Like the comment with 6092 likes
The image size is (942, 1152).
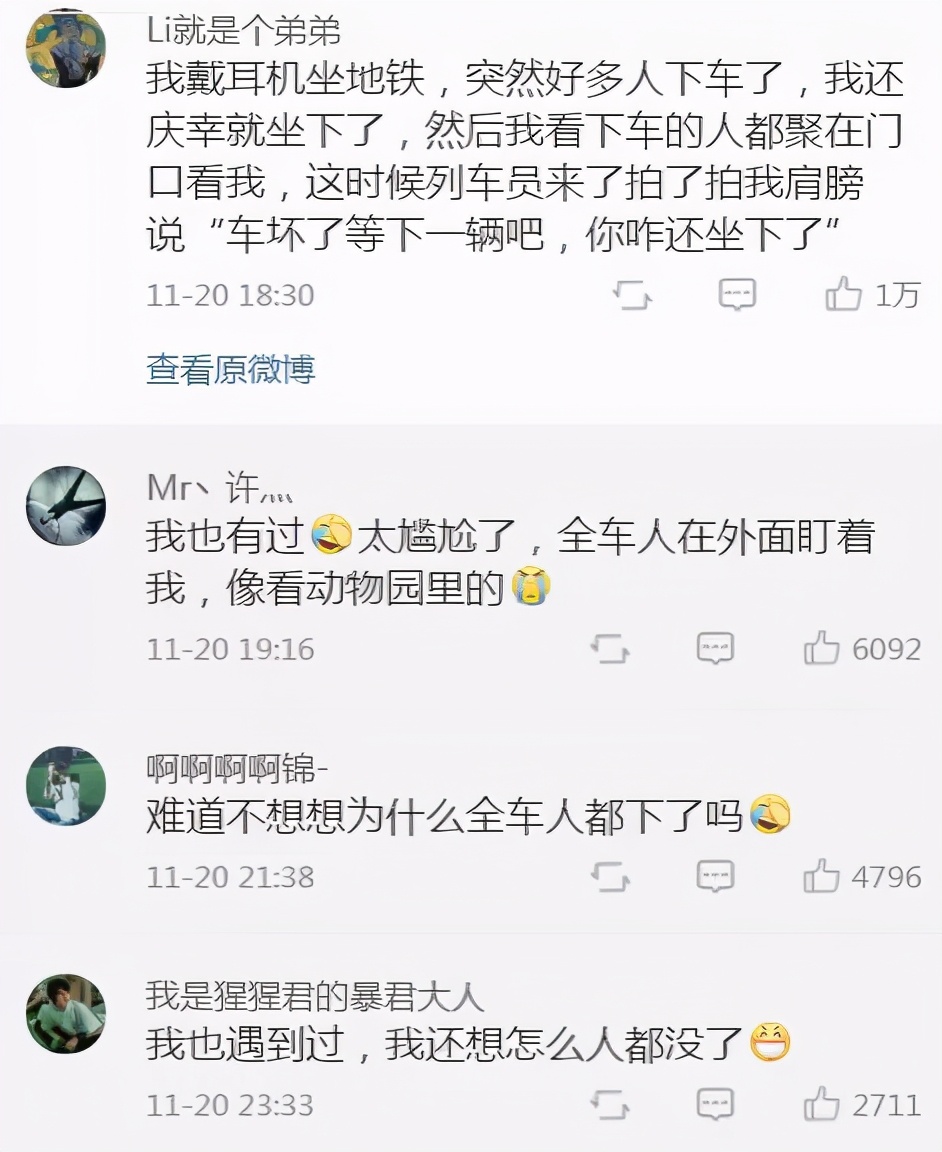822,649
